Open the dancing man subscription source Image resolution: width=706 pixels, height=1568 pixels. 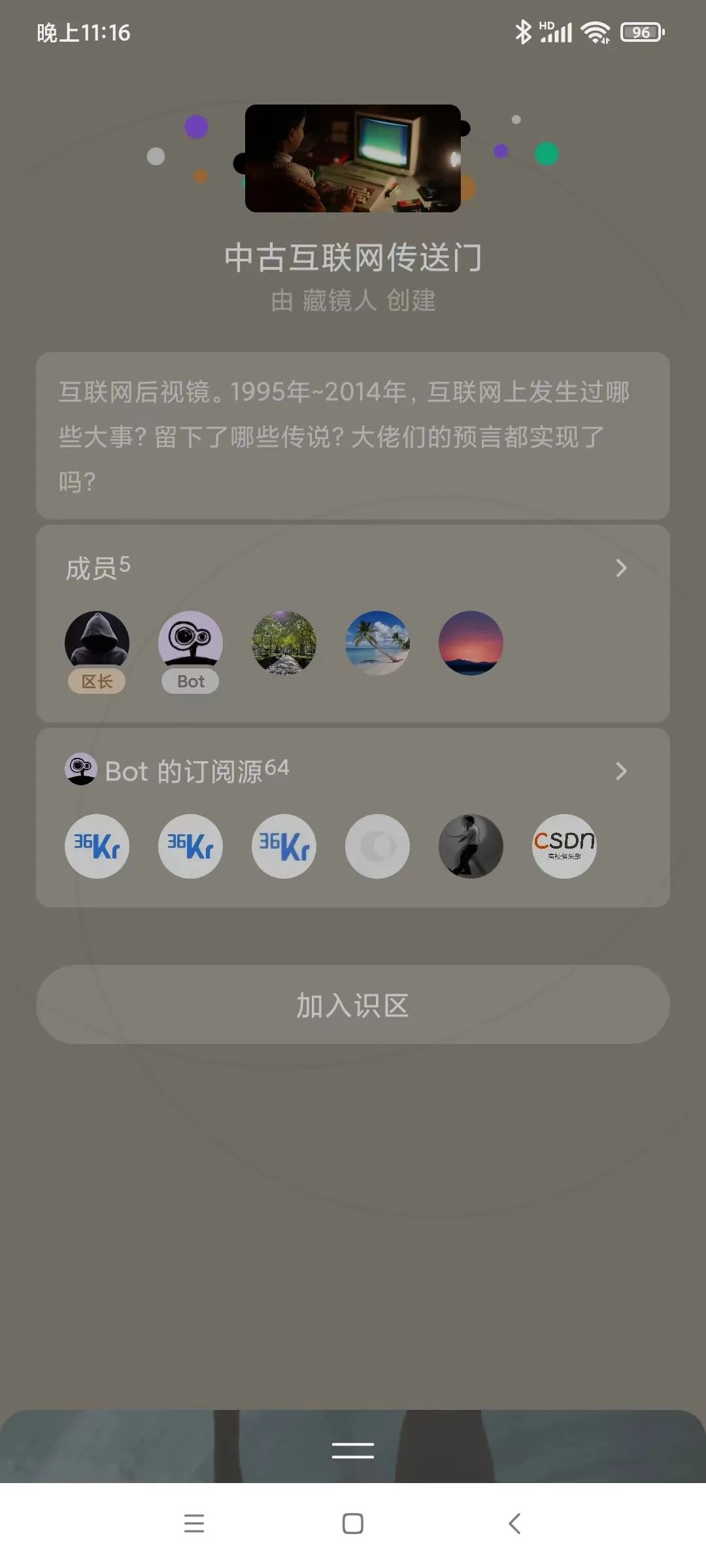[x=471, y=846]
